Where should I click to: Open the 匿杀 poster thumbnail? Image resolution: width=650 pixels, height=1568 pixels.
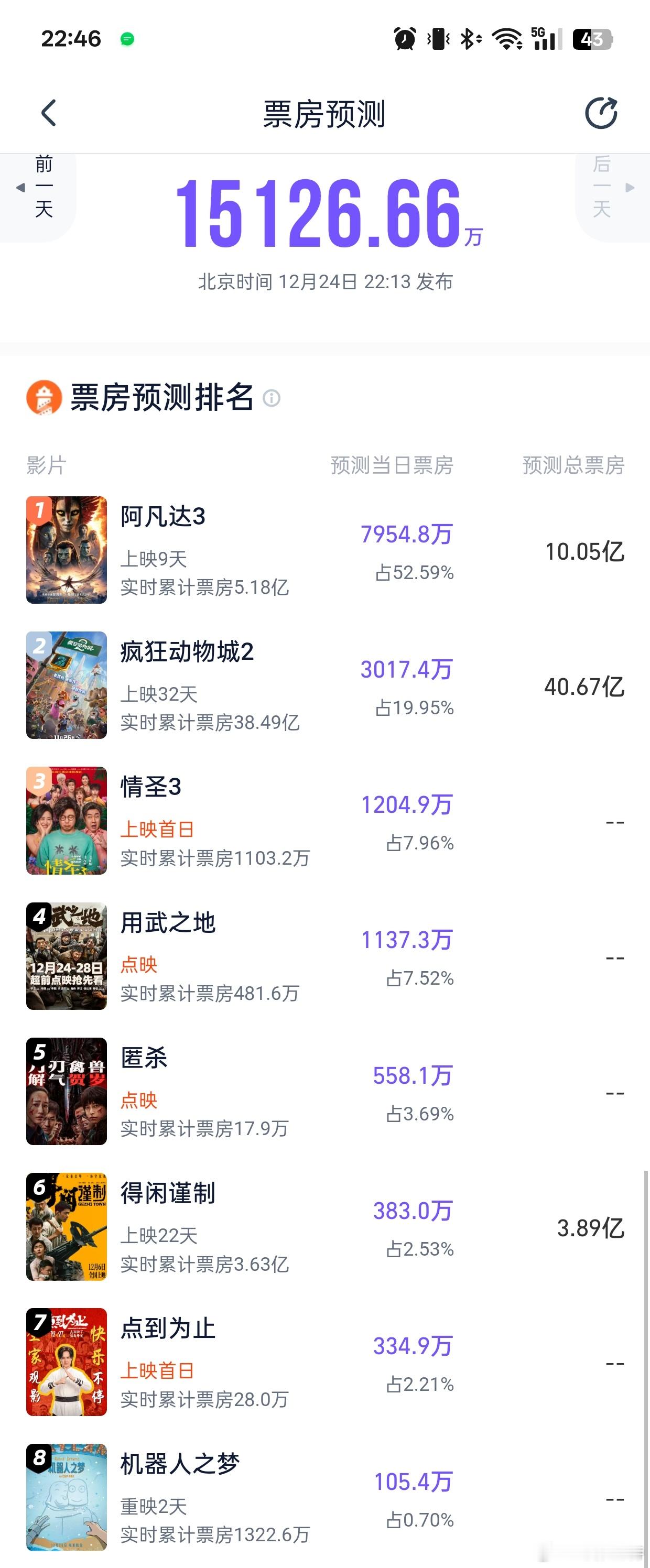[67, 1090]
